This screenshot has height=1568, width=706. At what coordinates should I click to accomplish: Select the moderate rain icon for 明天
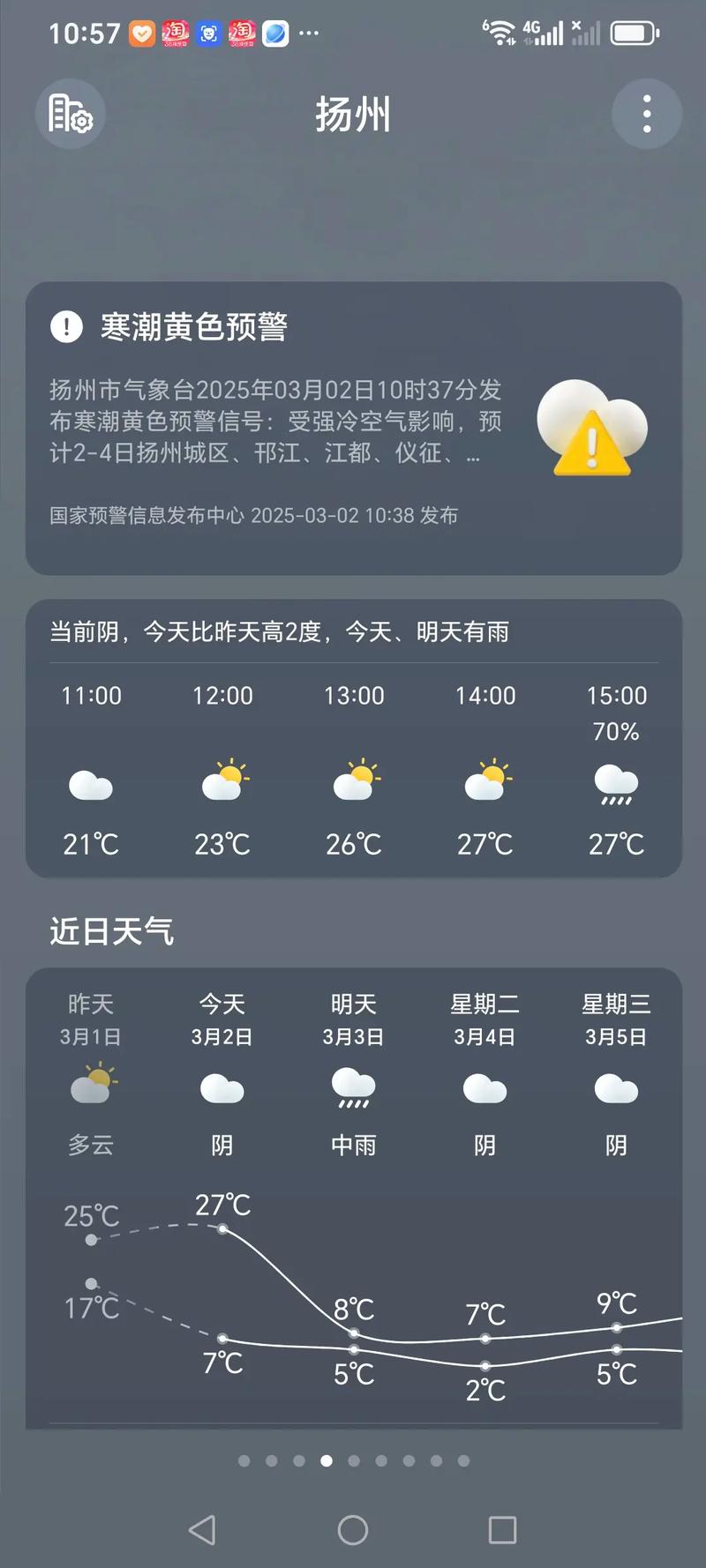(x=353, y=1091)
